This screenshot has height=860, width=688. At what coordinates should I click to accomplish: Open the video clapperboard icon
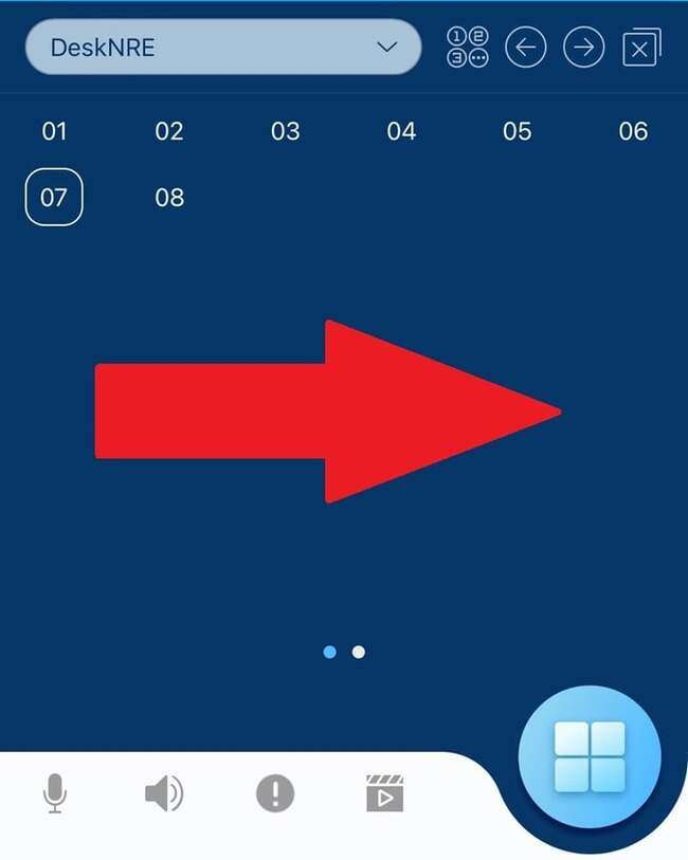pos(385,793)
